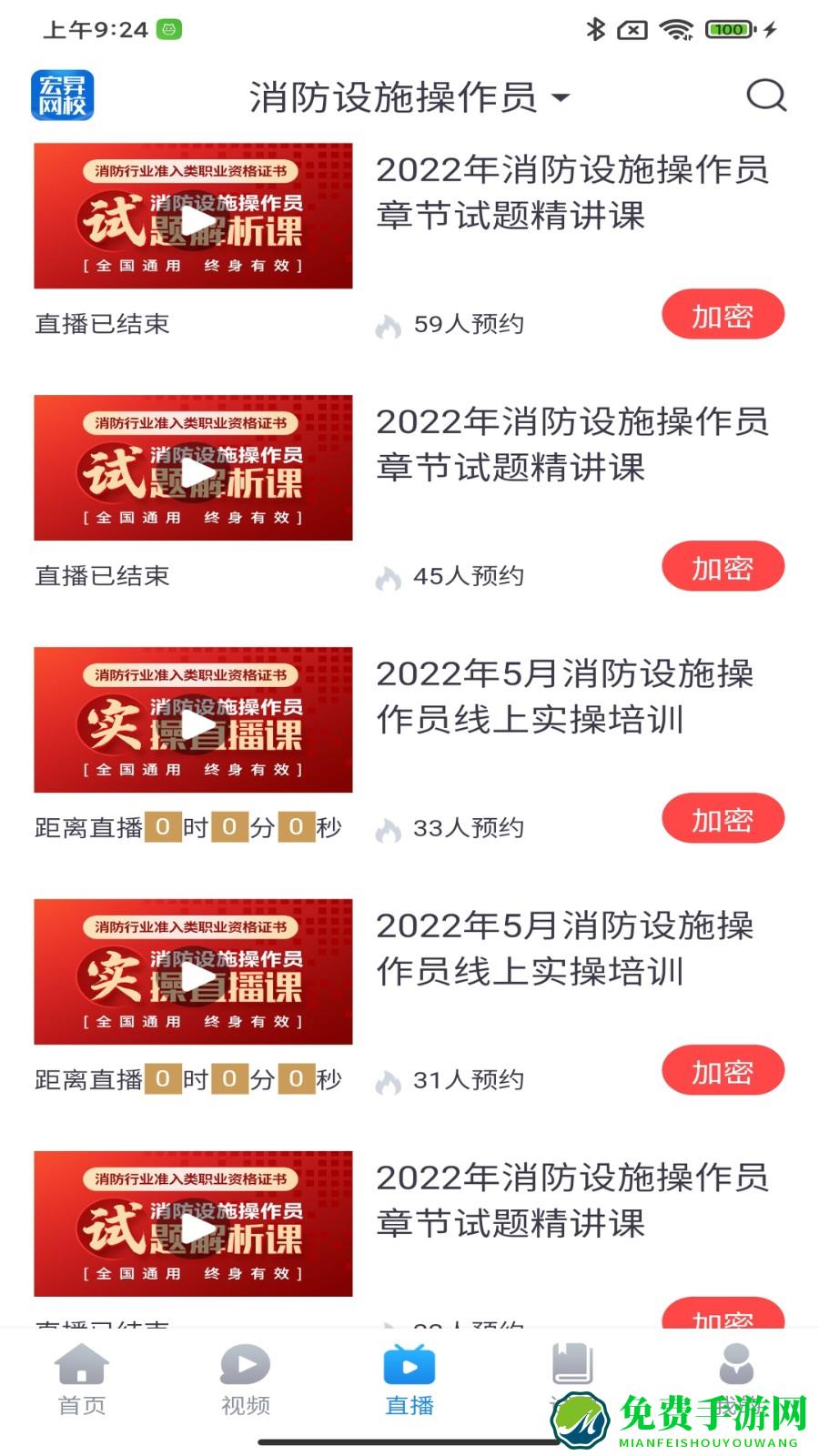Open the search icon at top right

pos(767,96)
